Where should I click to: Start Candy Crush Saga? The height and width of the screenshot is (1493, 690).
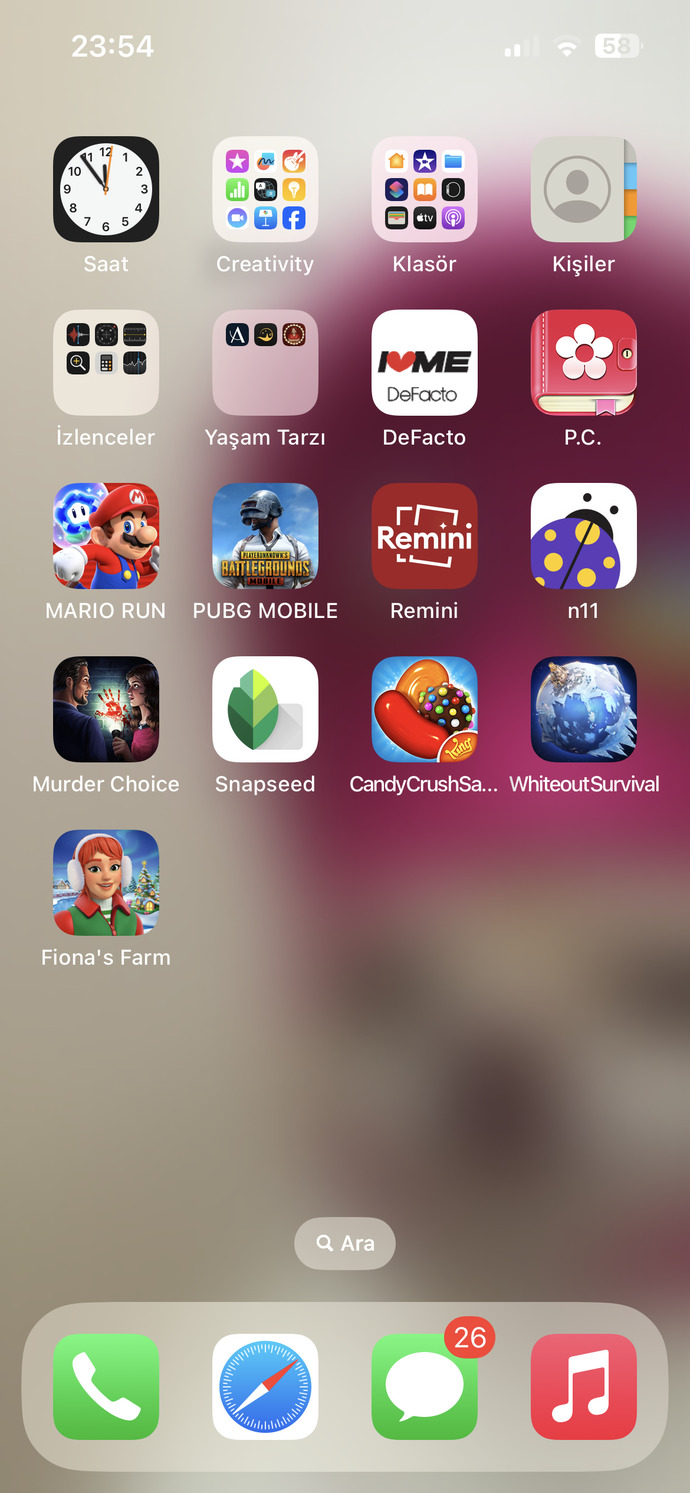(x=424, y=709)
